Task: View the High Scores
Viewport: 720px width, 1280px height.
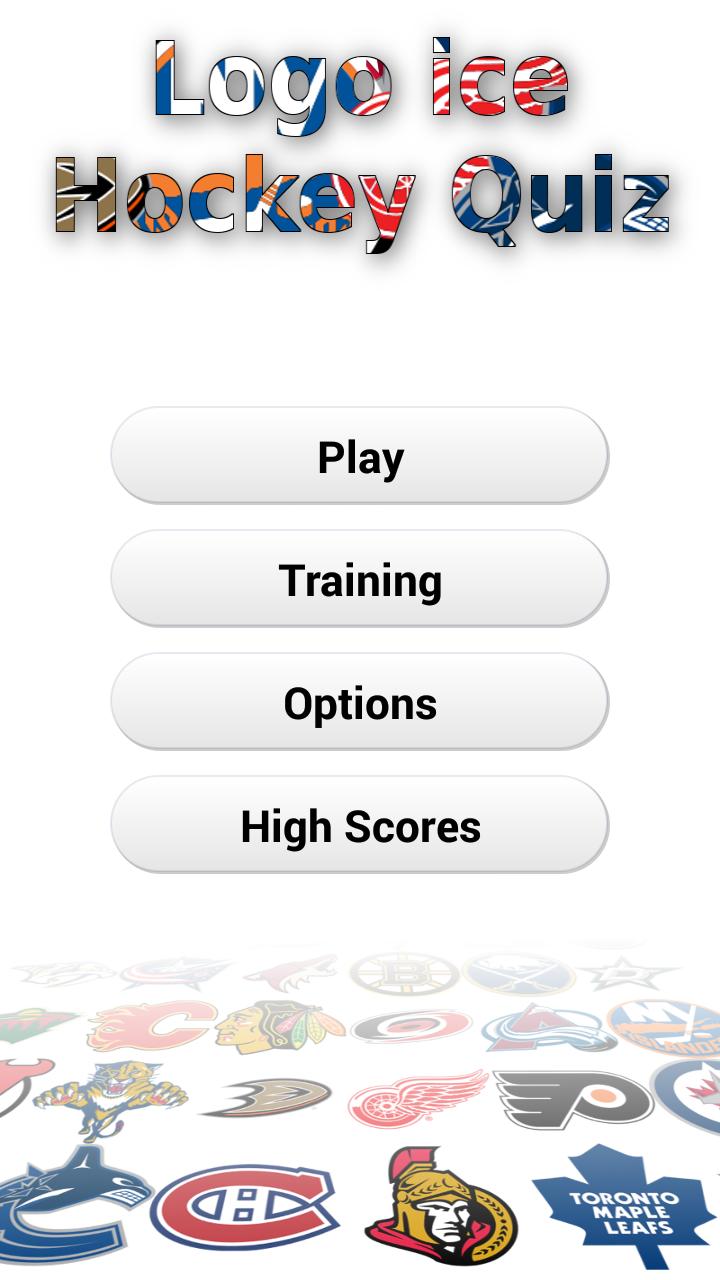Action: click(x=360, y=825)
